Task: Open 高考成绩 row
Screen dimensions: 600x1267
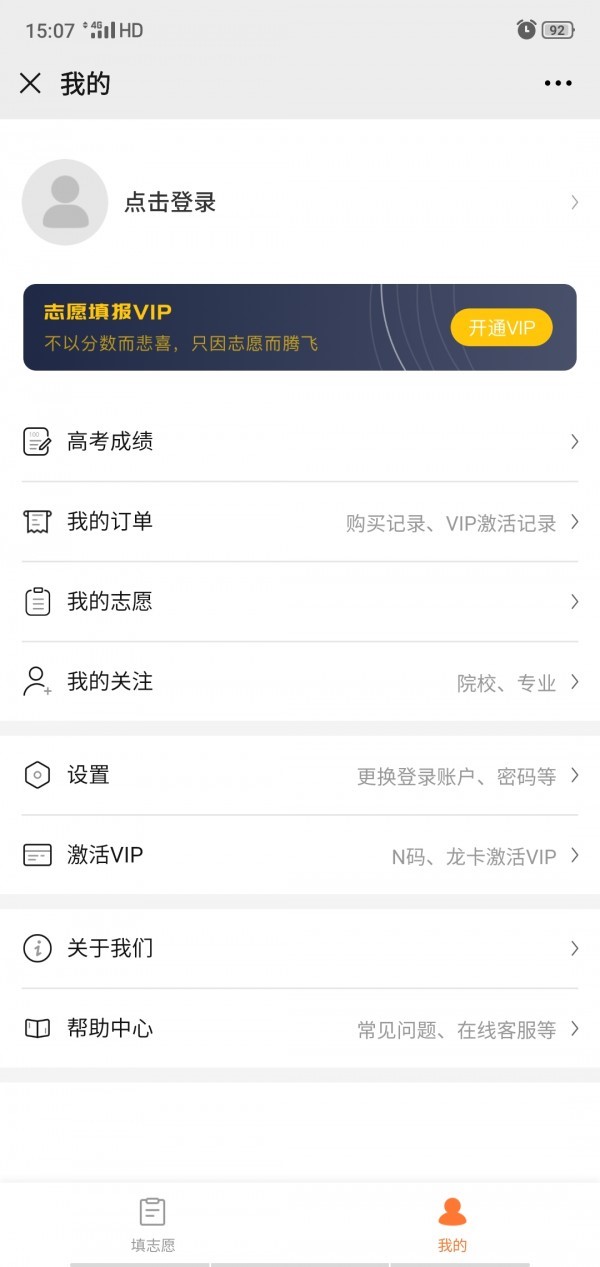Action: click(300, 441)
